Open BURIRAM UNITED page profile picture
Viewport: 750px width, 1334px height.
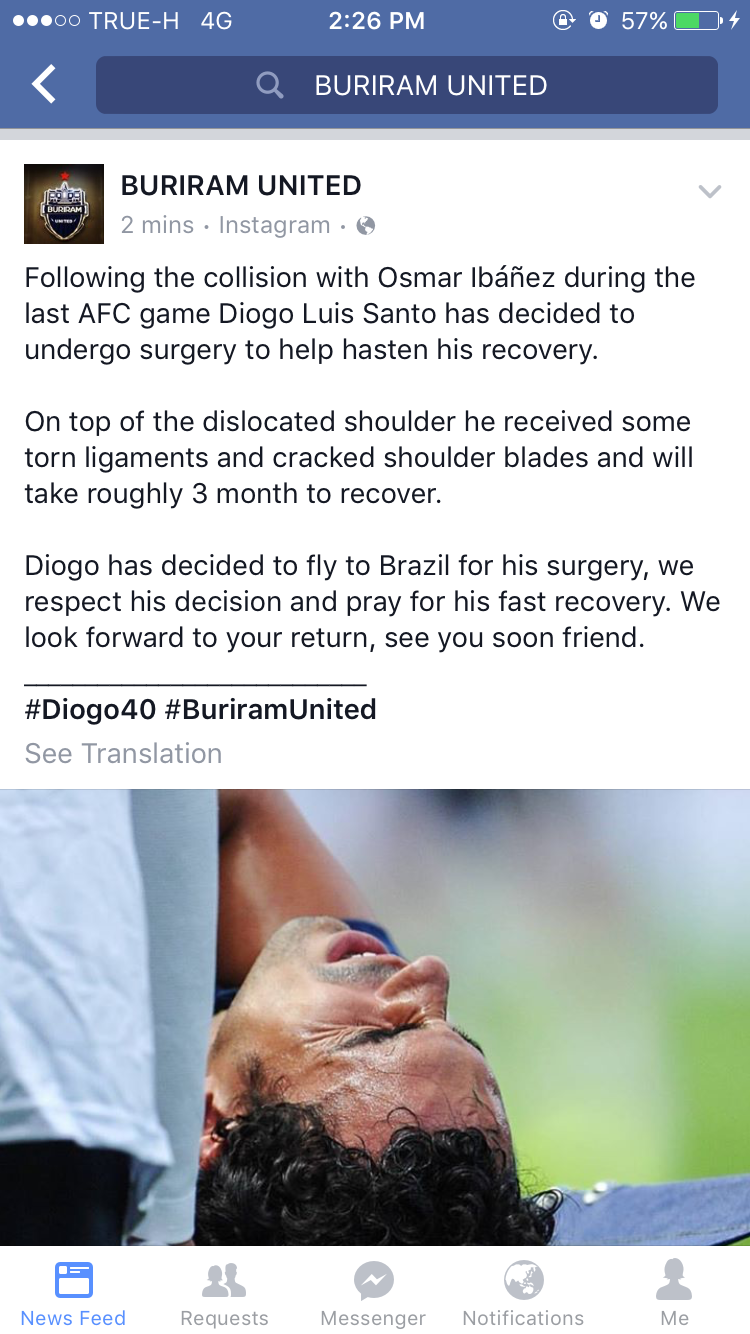(x=64, y=204)
